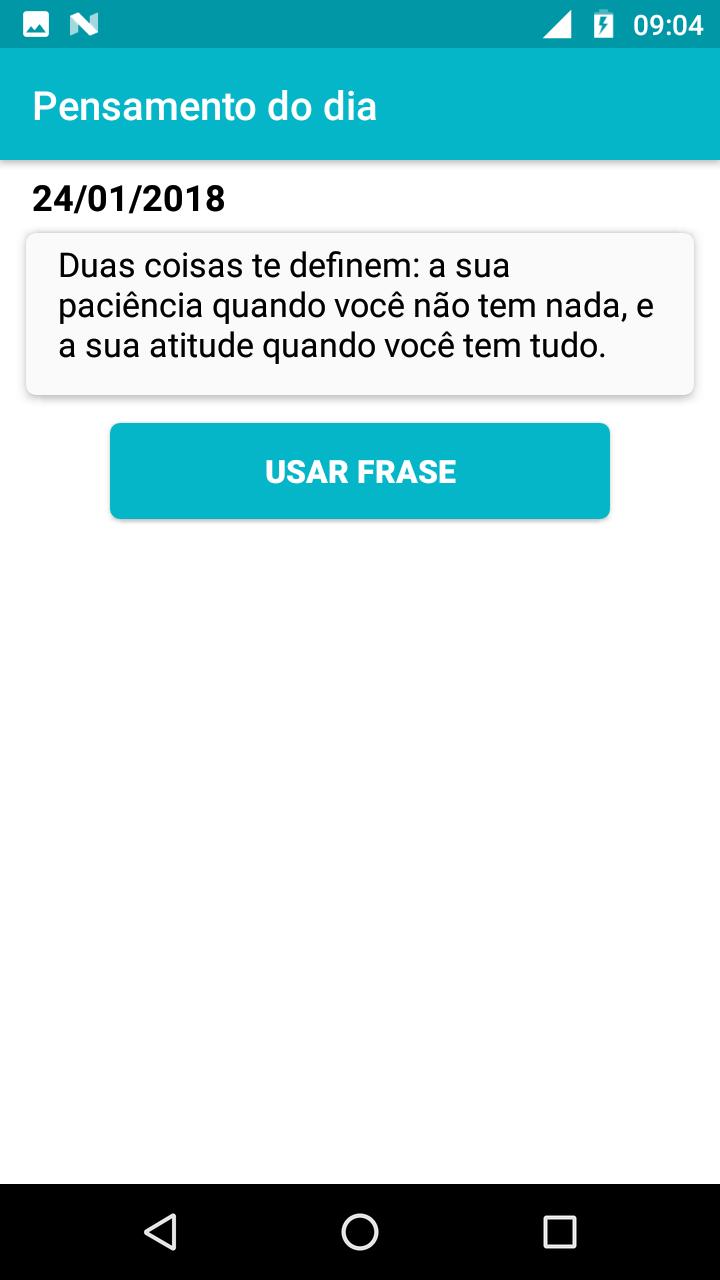Viewport: 720px width, 1280px height.
Task: Return to the home screen
Action: tap(360, 1232)
